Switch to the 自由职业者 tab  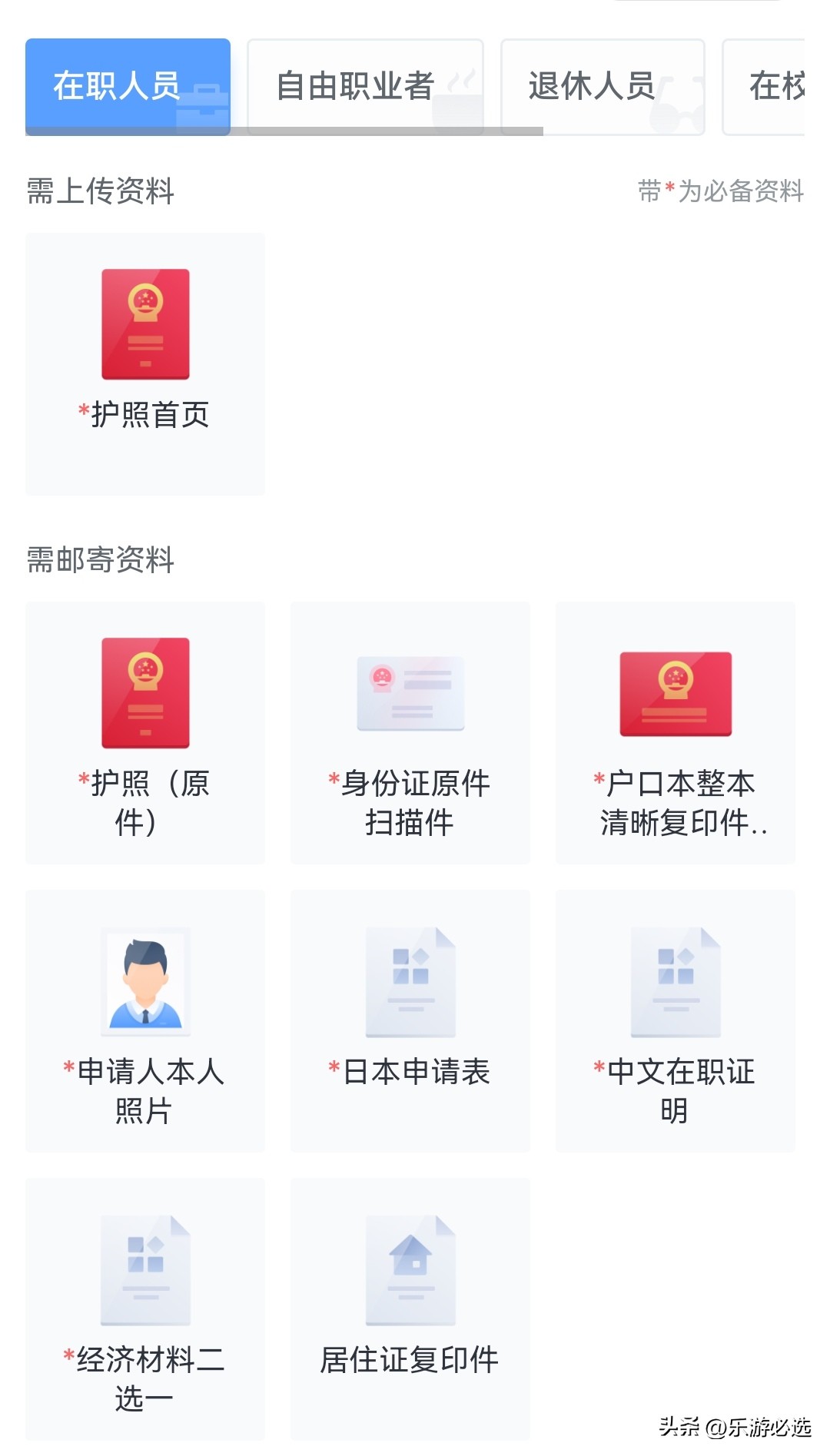365,86
